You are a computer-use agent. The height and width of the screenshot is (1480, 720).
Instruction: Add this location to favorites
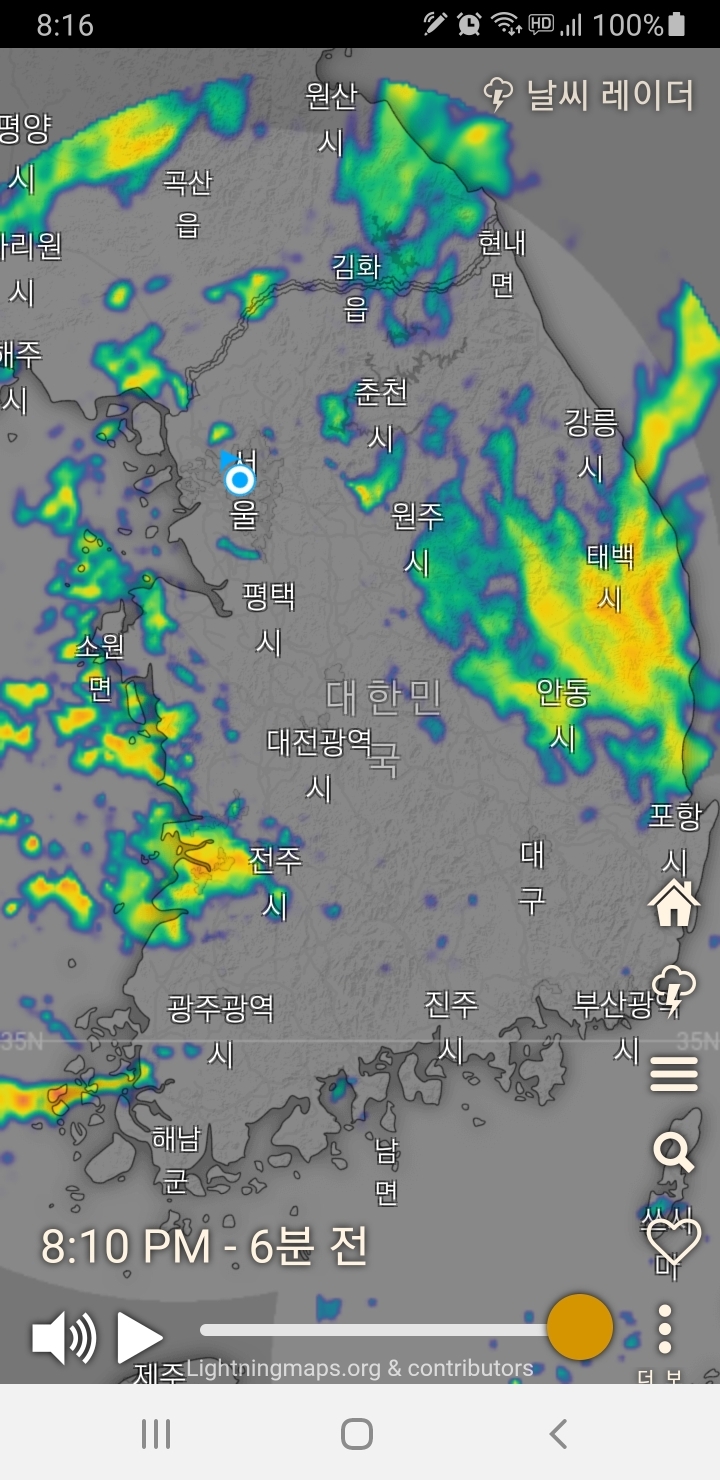[674, 1240]
